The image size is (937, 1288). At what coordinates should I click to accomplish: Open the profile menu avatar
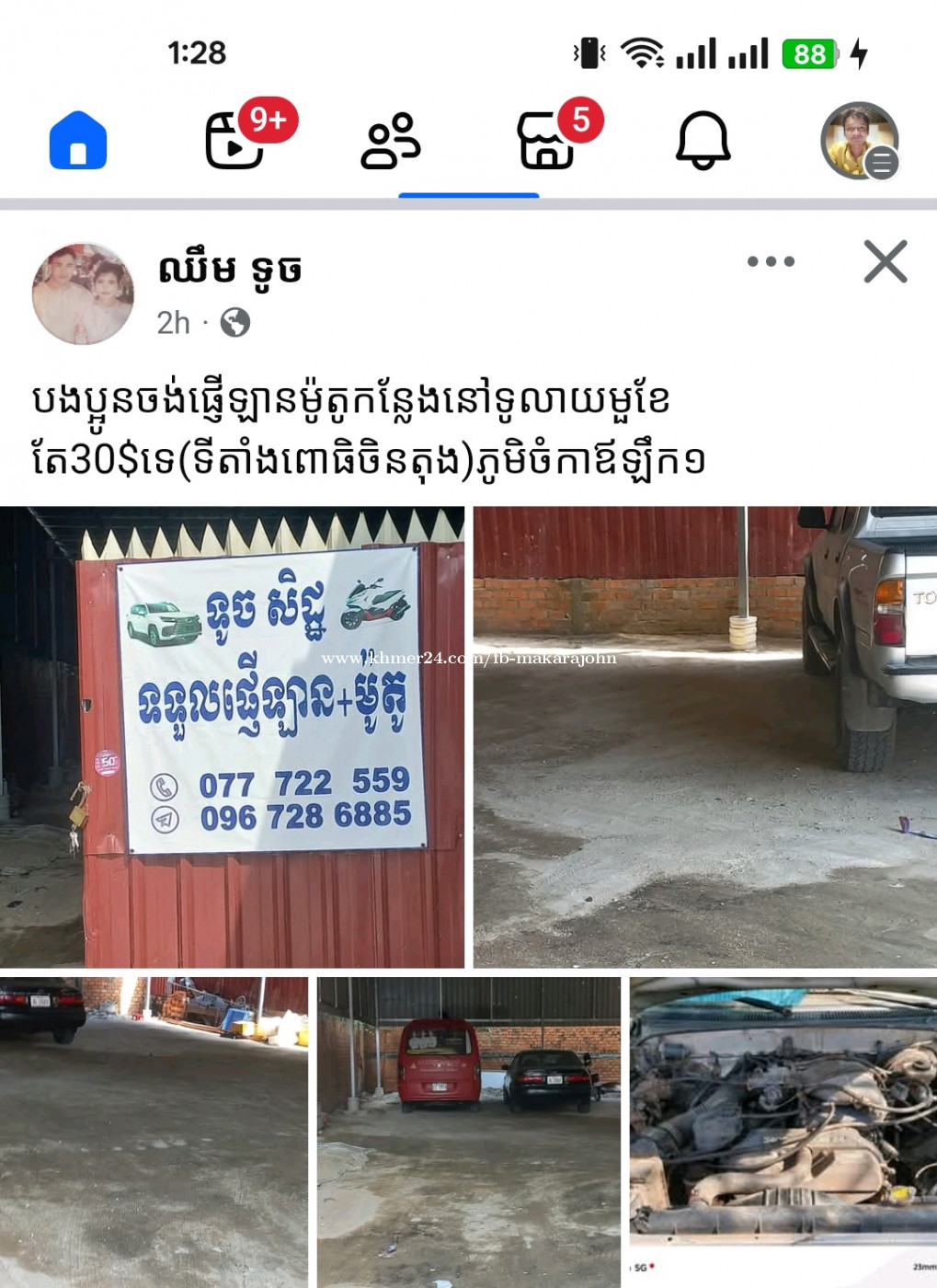[x=859, y=141]
